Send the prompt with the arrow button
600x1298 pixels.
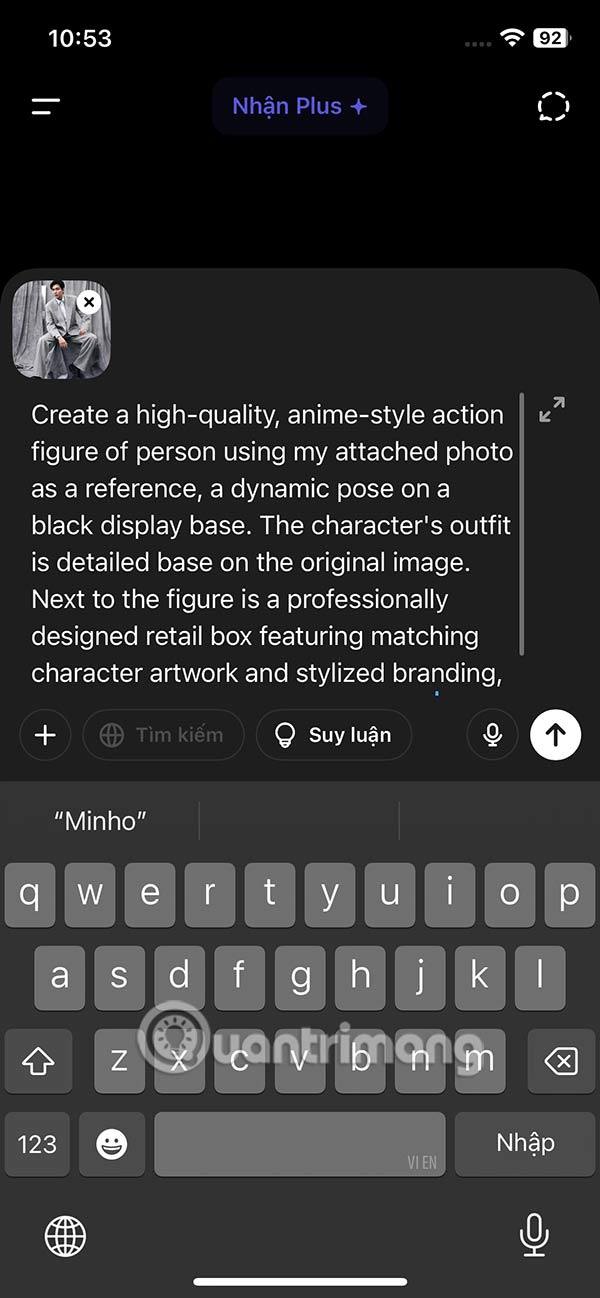coord(555,735)
